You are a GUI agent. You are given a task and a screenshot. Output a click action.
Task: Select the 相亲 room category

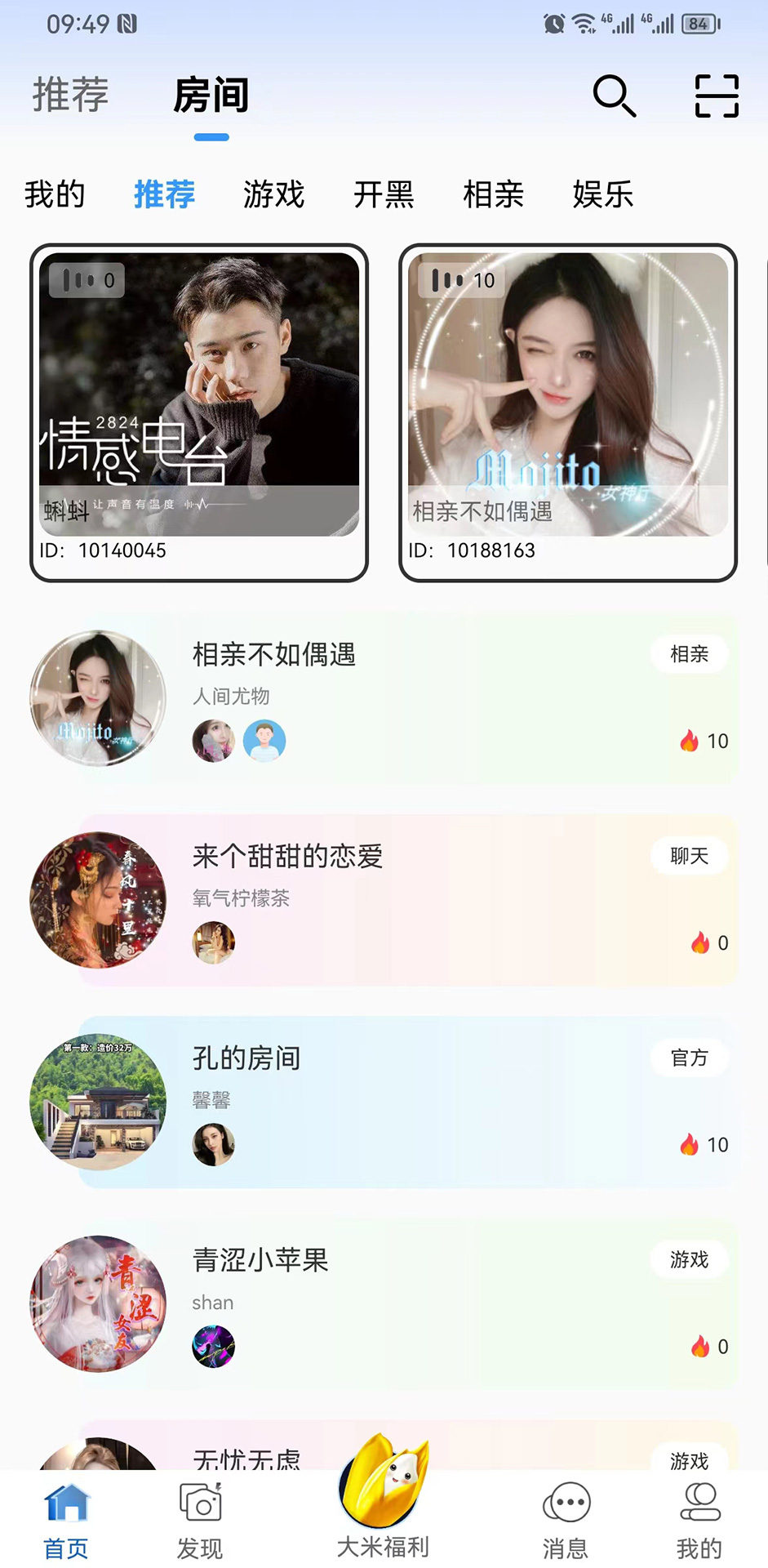point(493,194)
